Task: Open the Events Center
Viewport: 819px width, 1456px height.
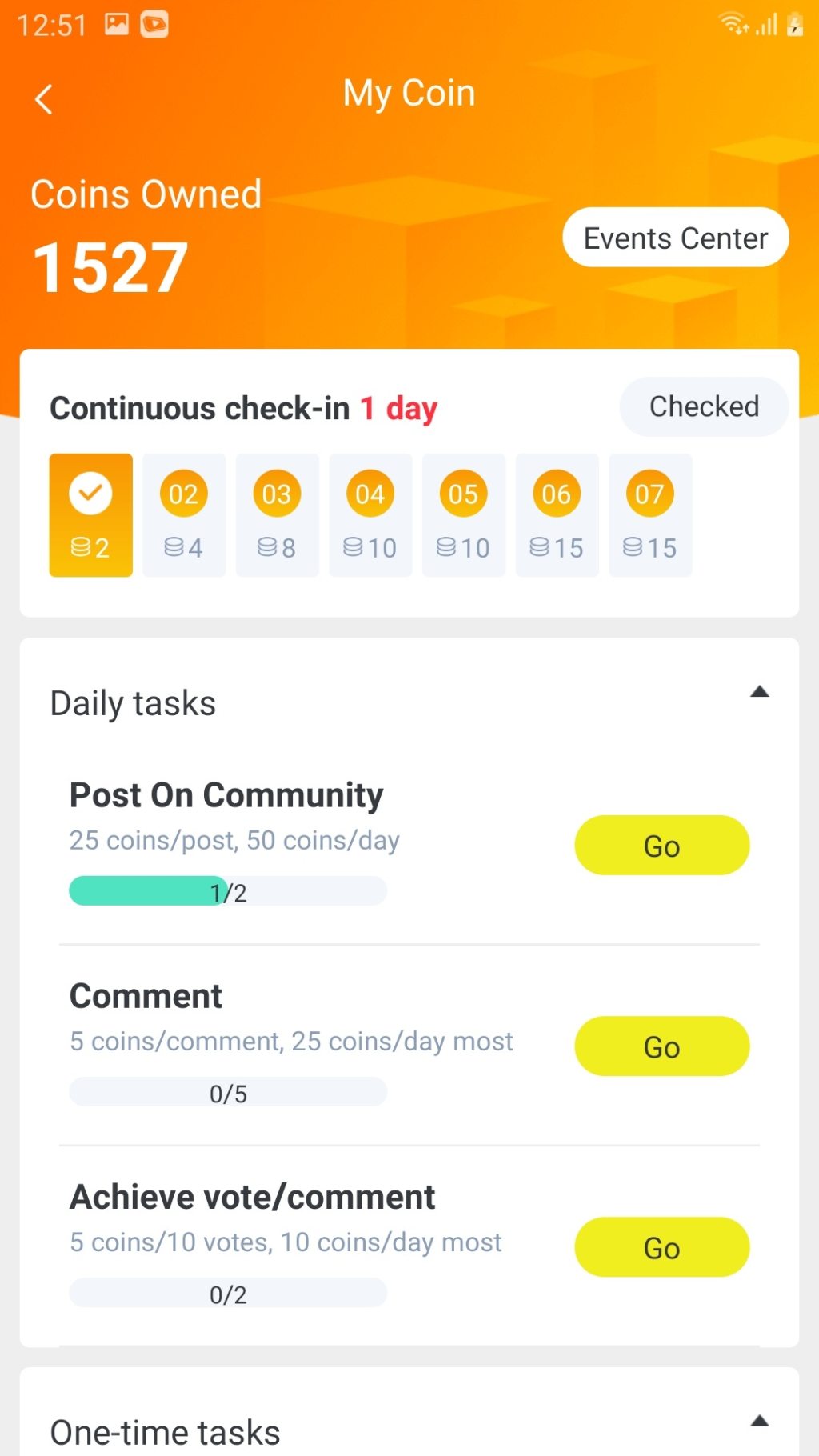Action: point(675,238)
